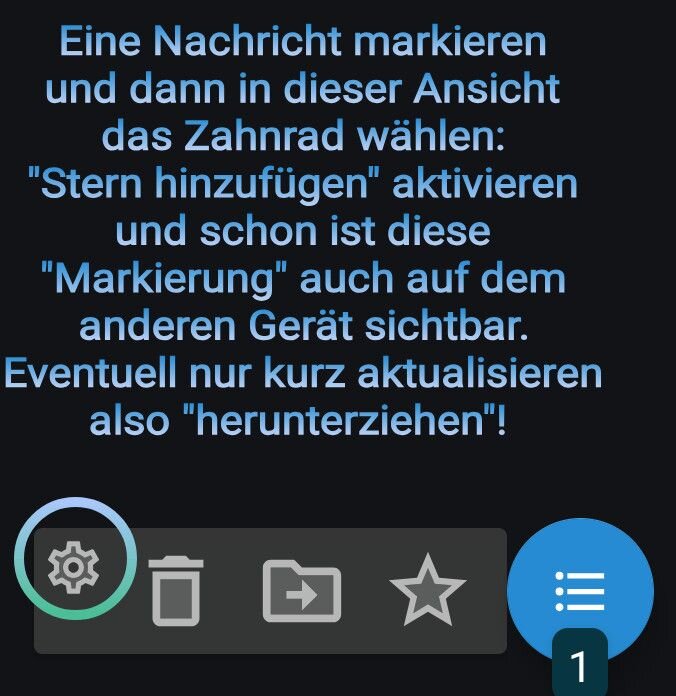This screenshot has width=676, height=696.
Task: Open the gear settings for the marked message
Action: [74, 568]
